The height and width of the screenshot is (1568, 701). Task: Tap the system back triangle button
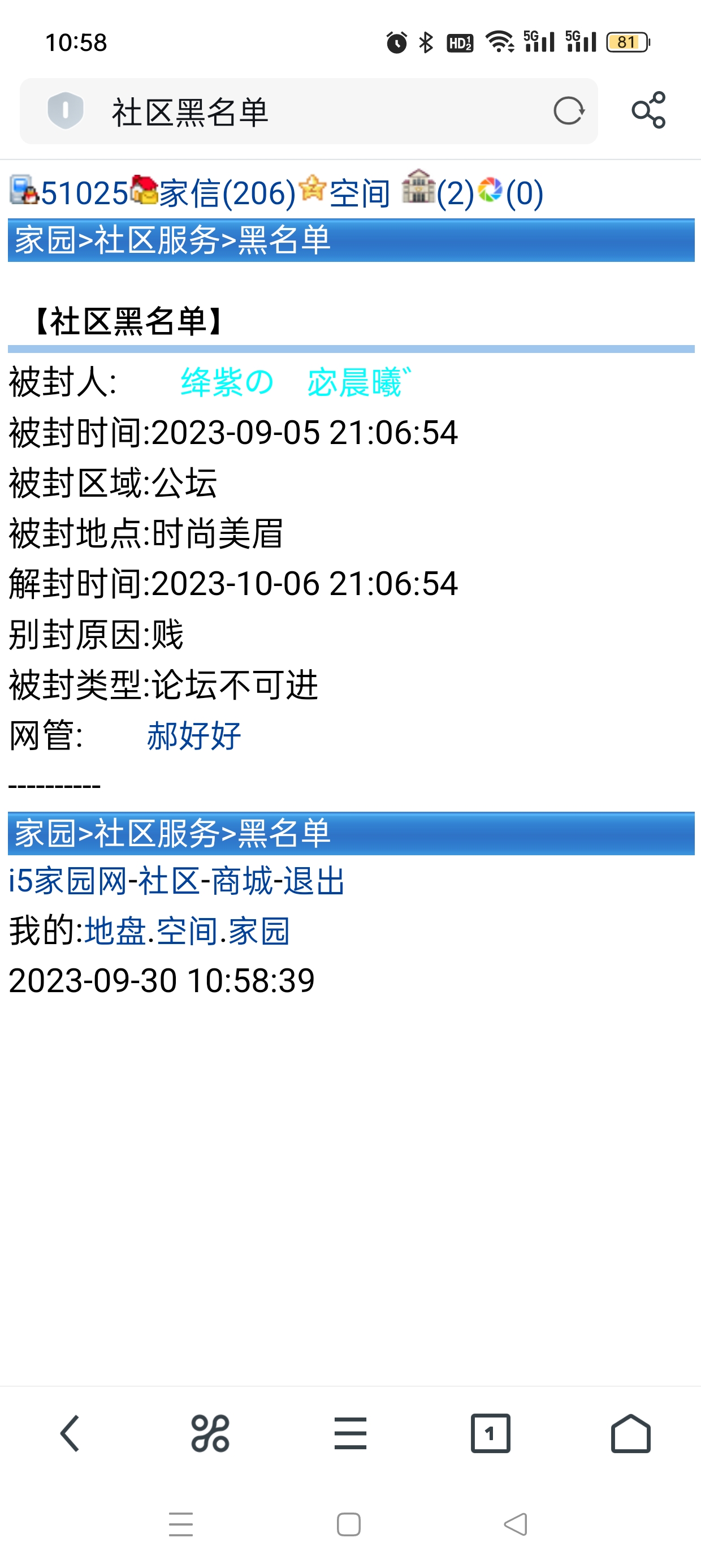(x=516, y=1524)
